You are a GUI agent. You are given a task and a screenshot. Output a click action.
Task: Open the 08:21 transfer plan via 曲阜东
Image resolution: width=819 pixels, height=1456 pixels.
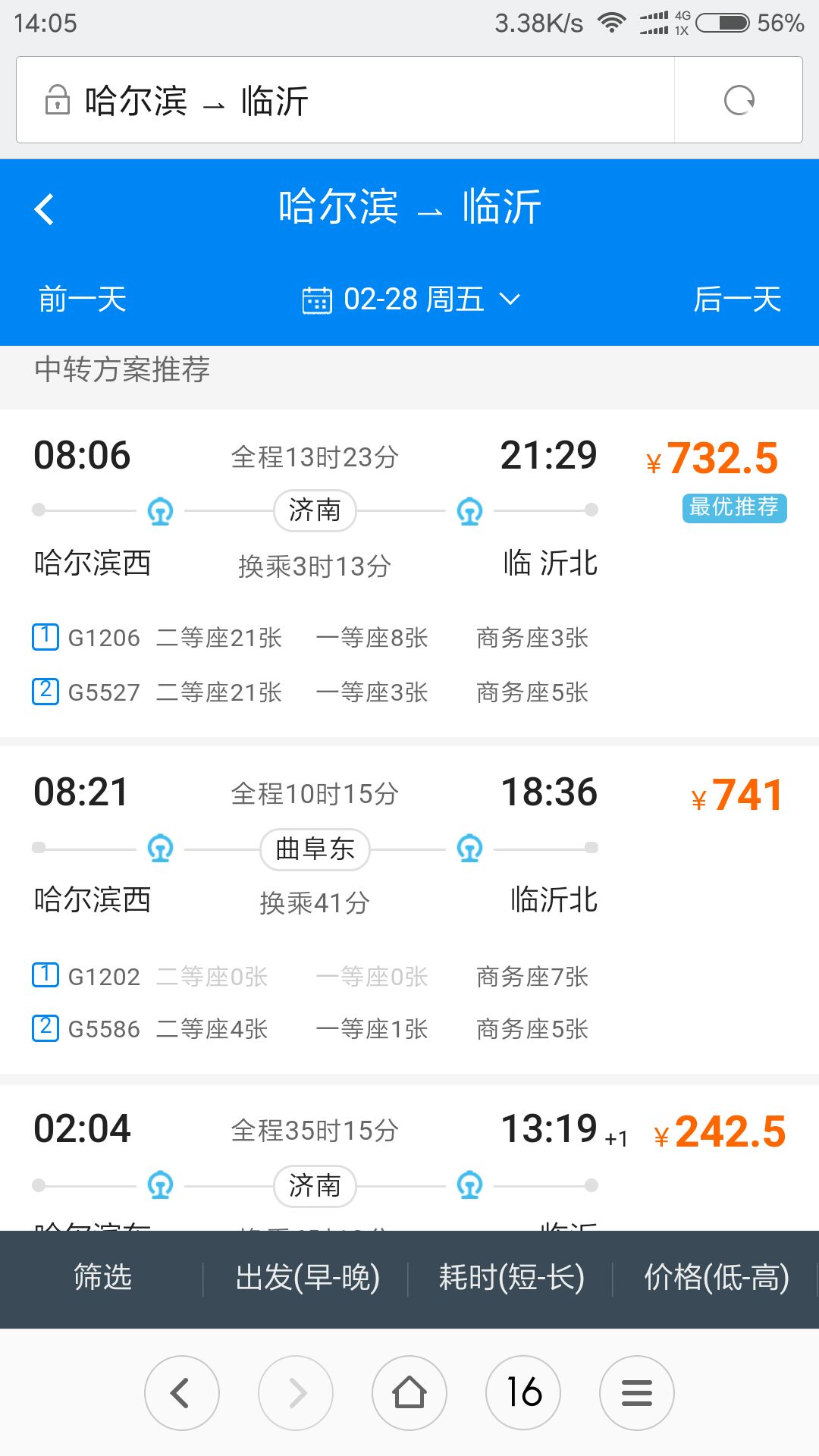[x=409, y=910]
